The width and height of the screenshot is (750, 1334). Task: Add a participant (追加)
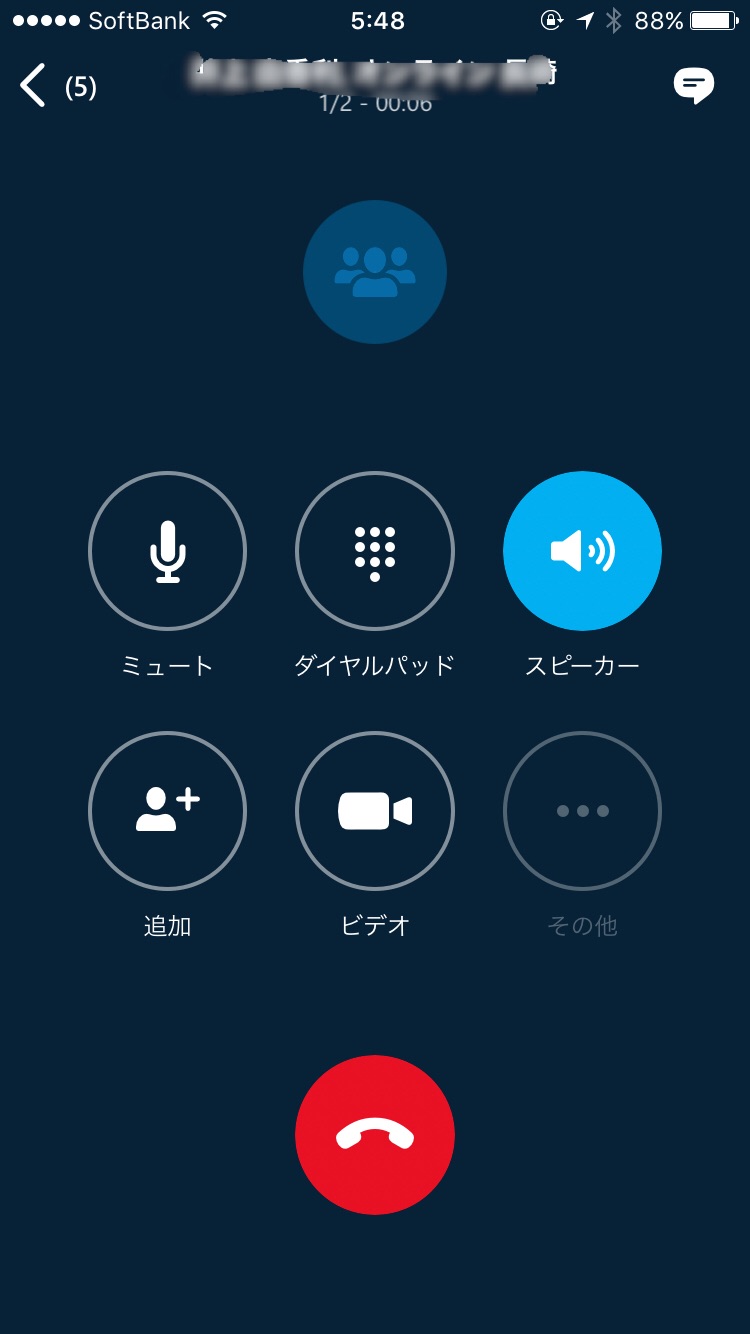pos(167,811)
